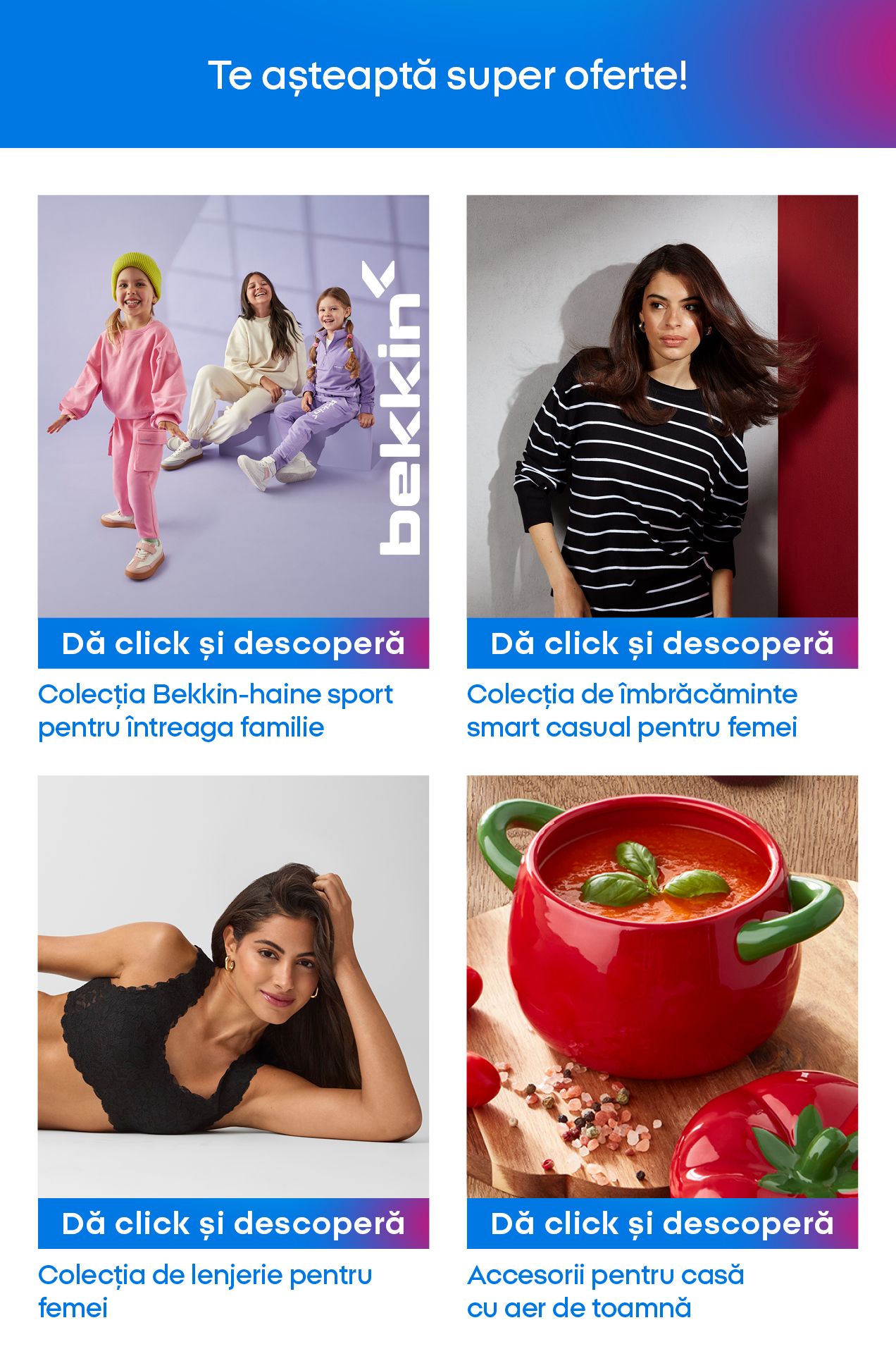Open the Colecția de lenjerie pentru femei link

coord(204,1290)
